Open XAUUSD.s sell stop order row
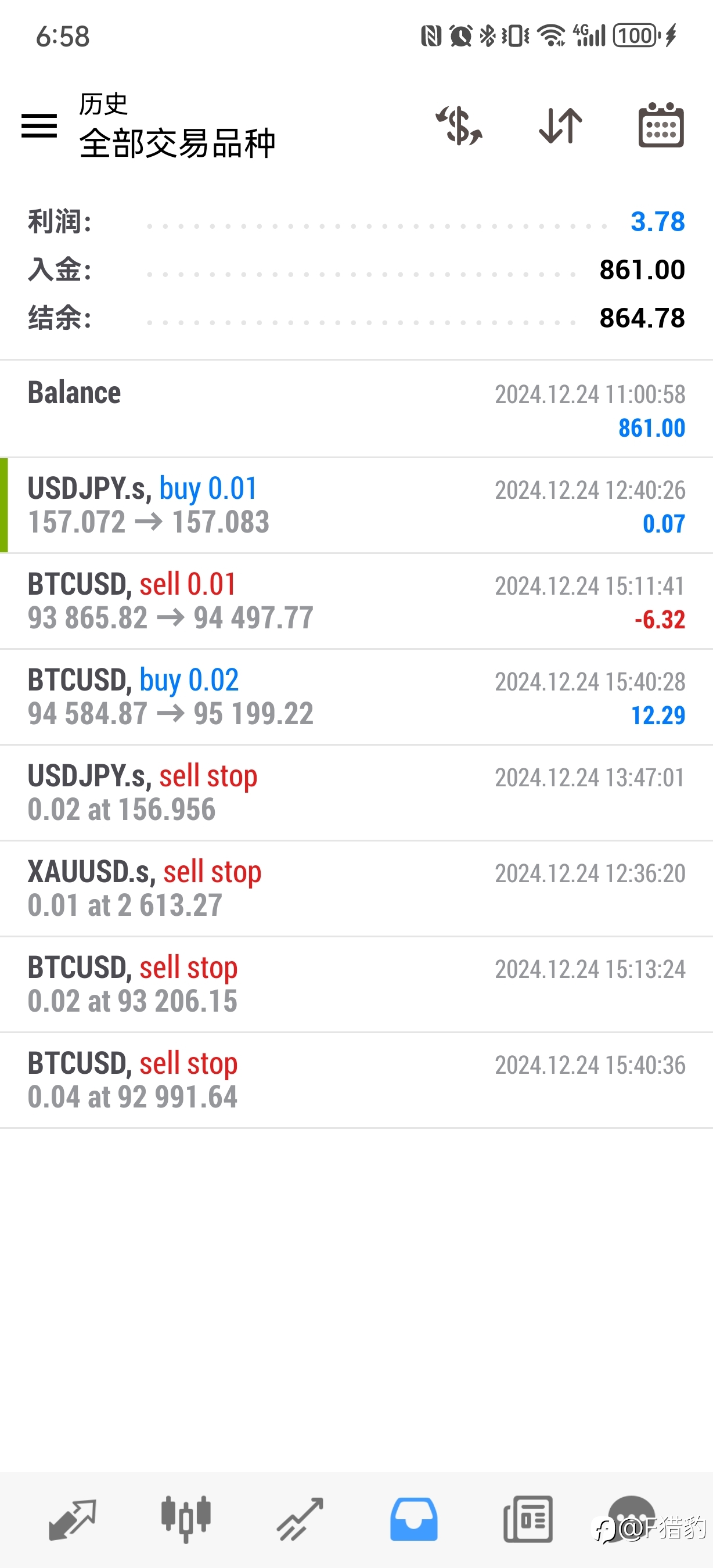 point(356,889)
